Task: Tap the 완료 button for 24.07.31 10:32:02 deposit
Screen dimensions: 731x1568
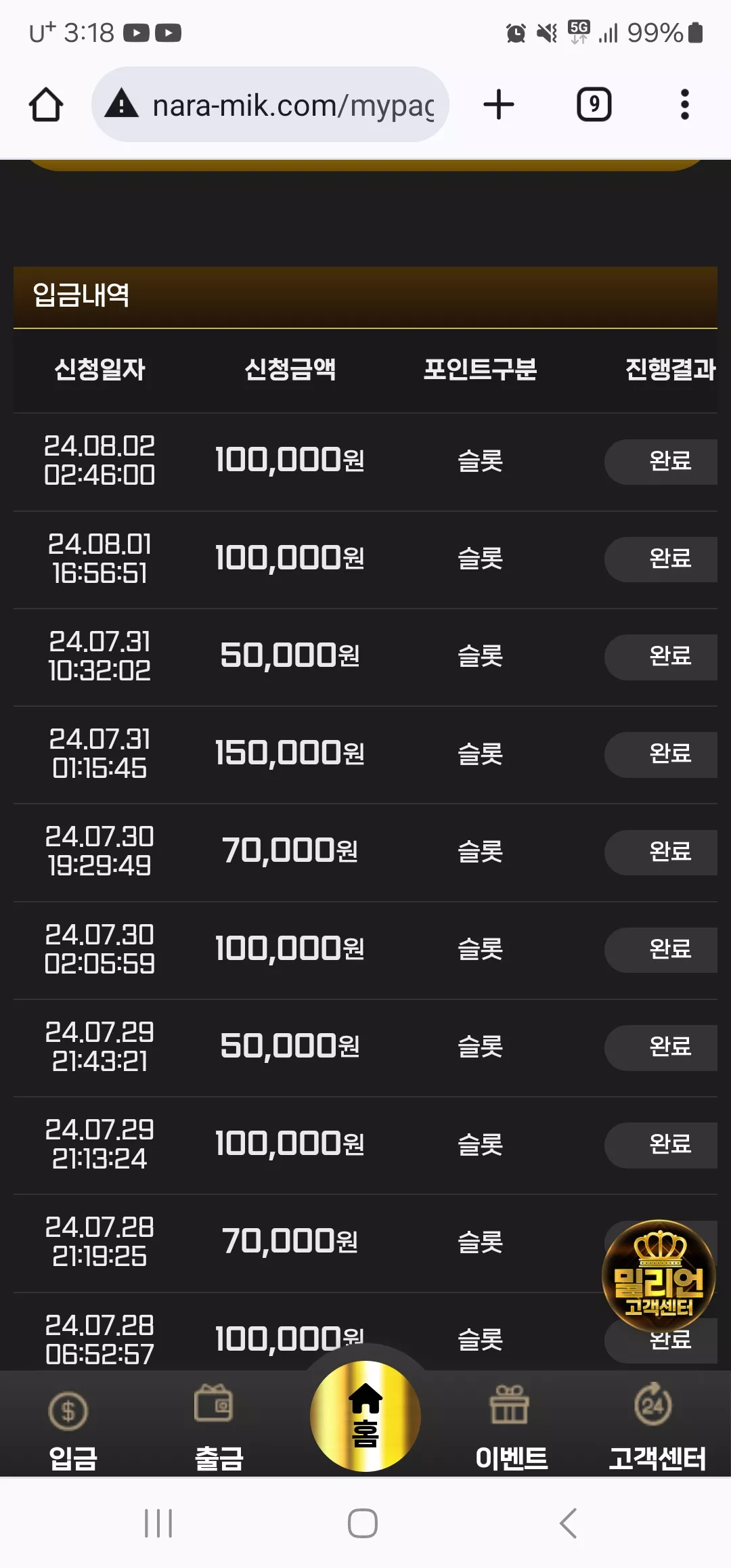Action: click(x=661, y=657)
